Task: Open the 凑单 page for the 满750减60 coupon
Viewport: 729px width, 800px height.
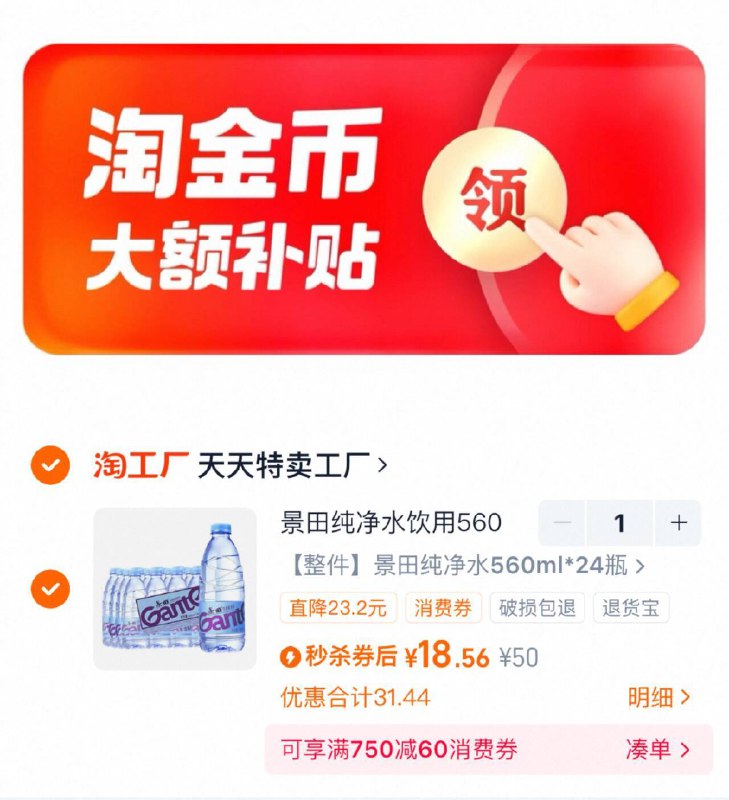Action: [655, 747]
